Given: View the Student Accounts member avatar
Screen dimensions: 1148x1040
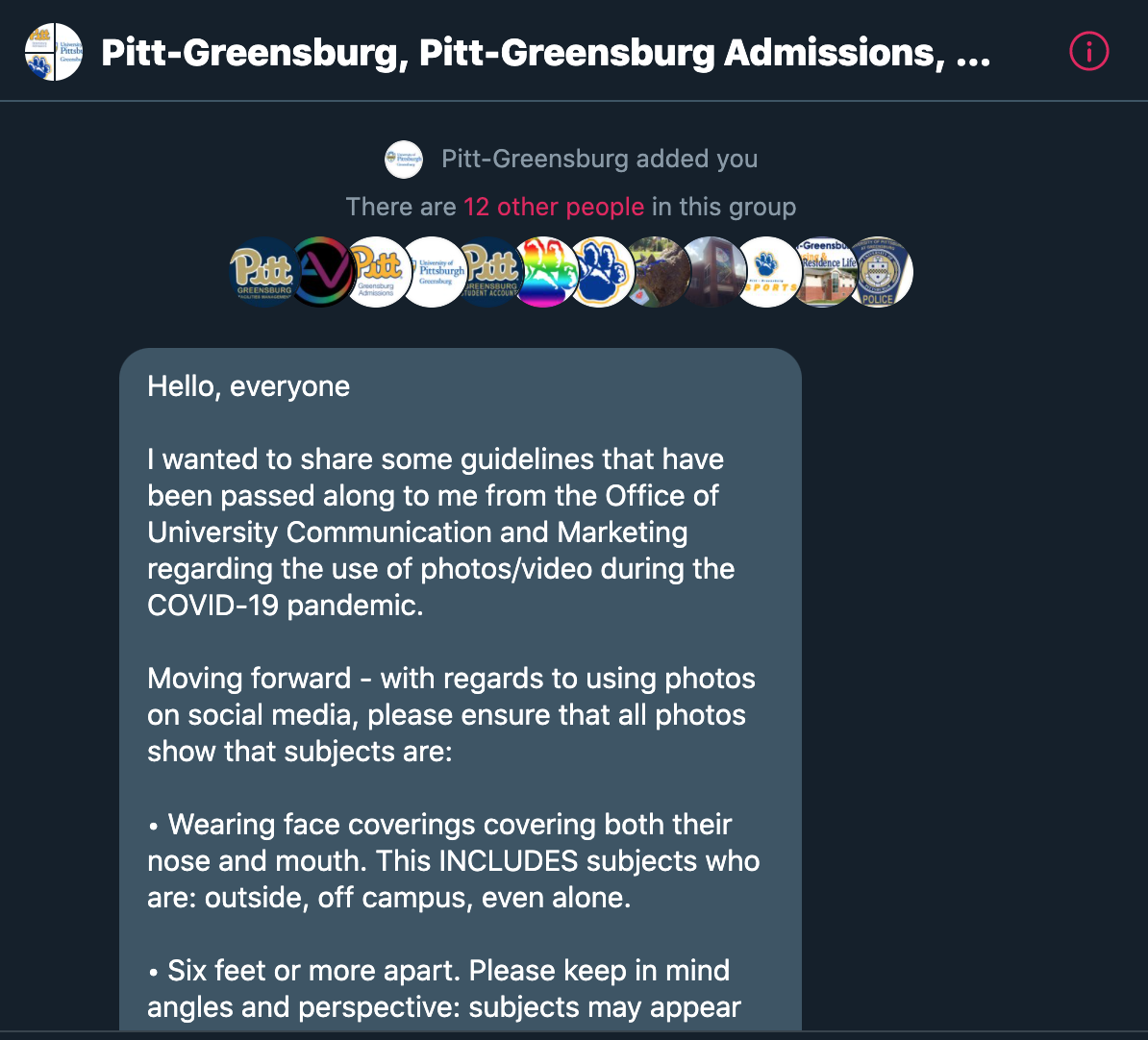Looking at the screenshot, I should point(488,273).
